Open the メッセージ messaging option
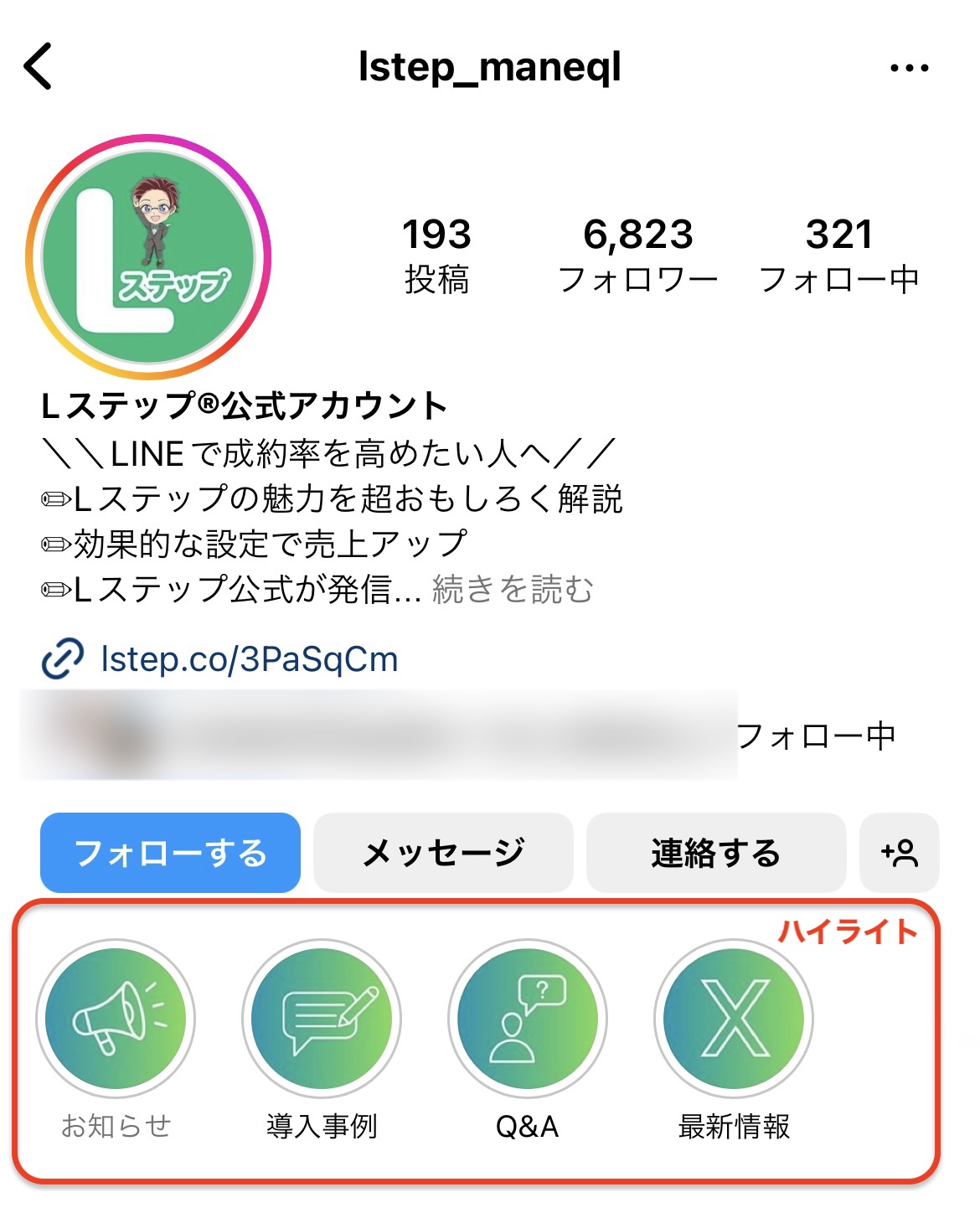 click(443, 853)
